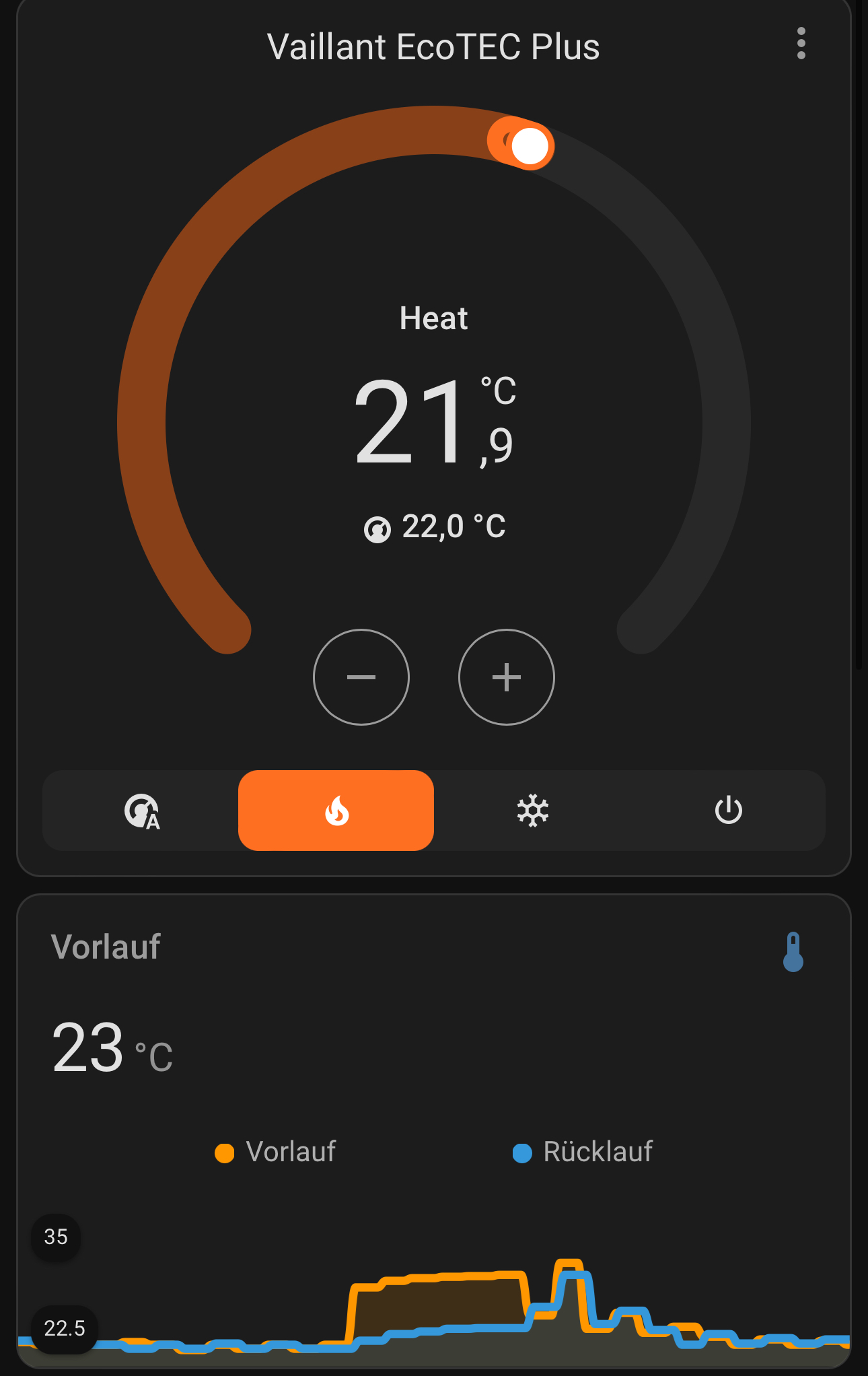The width and height of the screenshot is (868, 1376).
Task: Decrease target temperature with minus button
Action: click(361, 677)
